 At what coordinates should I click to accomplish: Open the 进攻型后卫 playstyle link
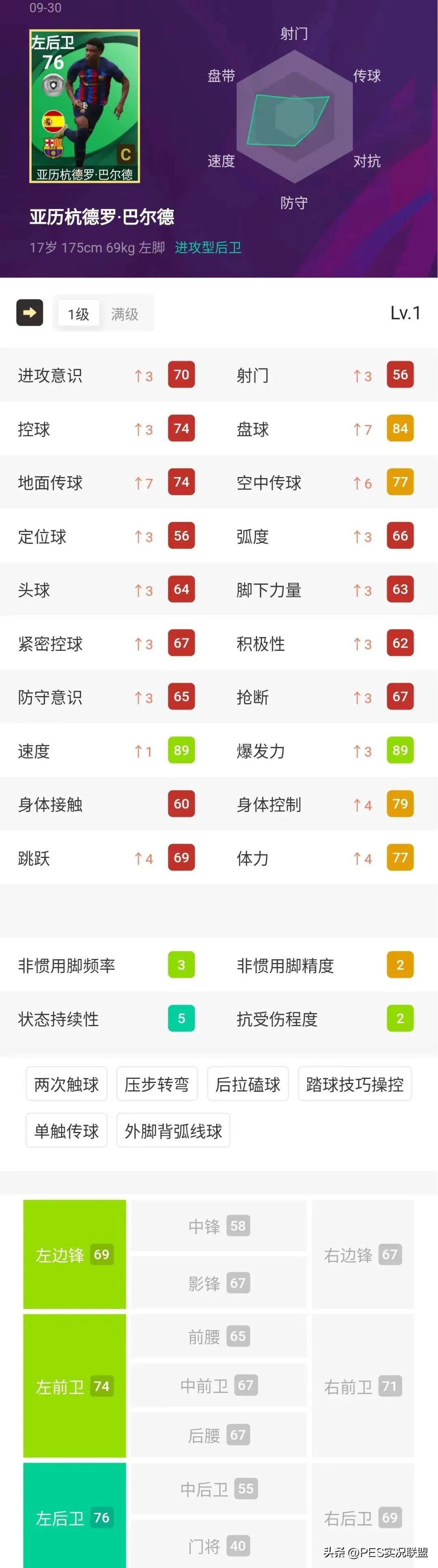(x=208, y=247)
